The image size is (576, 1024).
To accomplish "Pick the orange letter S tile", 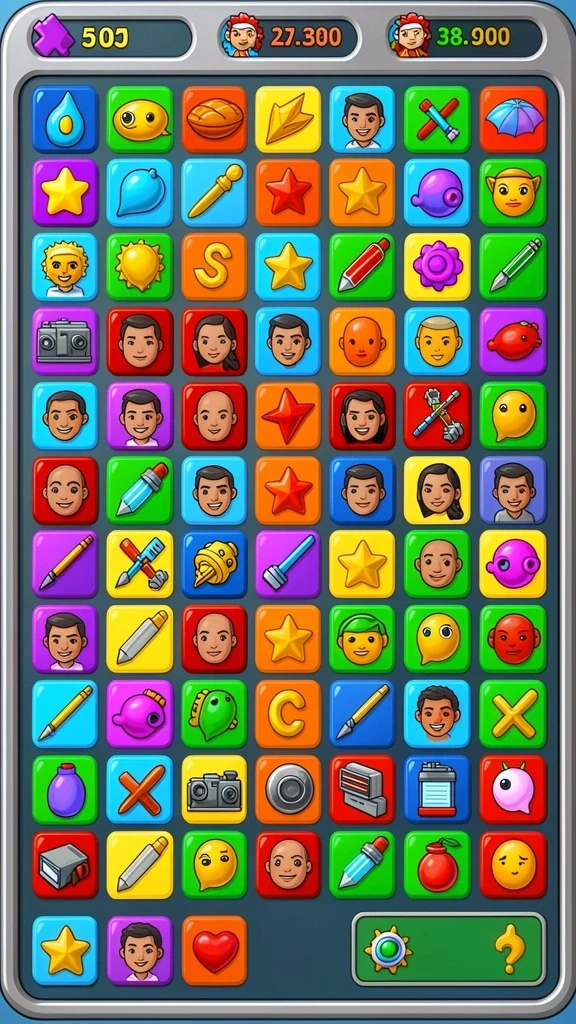I will [x=214, y=266].
